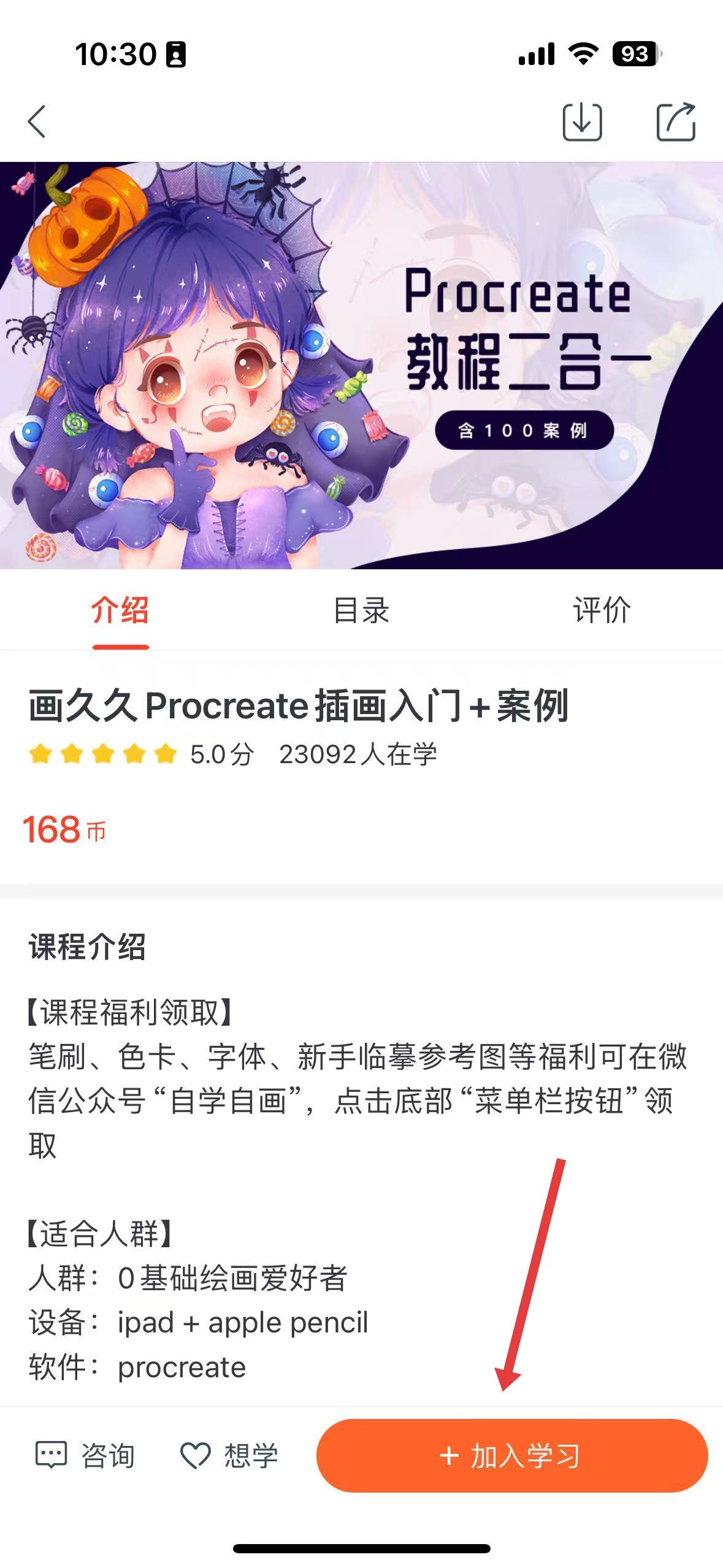Mark the course as 想学
723x1568 pixels.
[x=229, y=1456]
